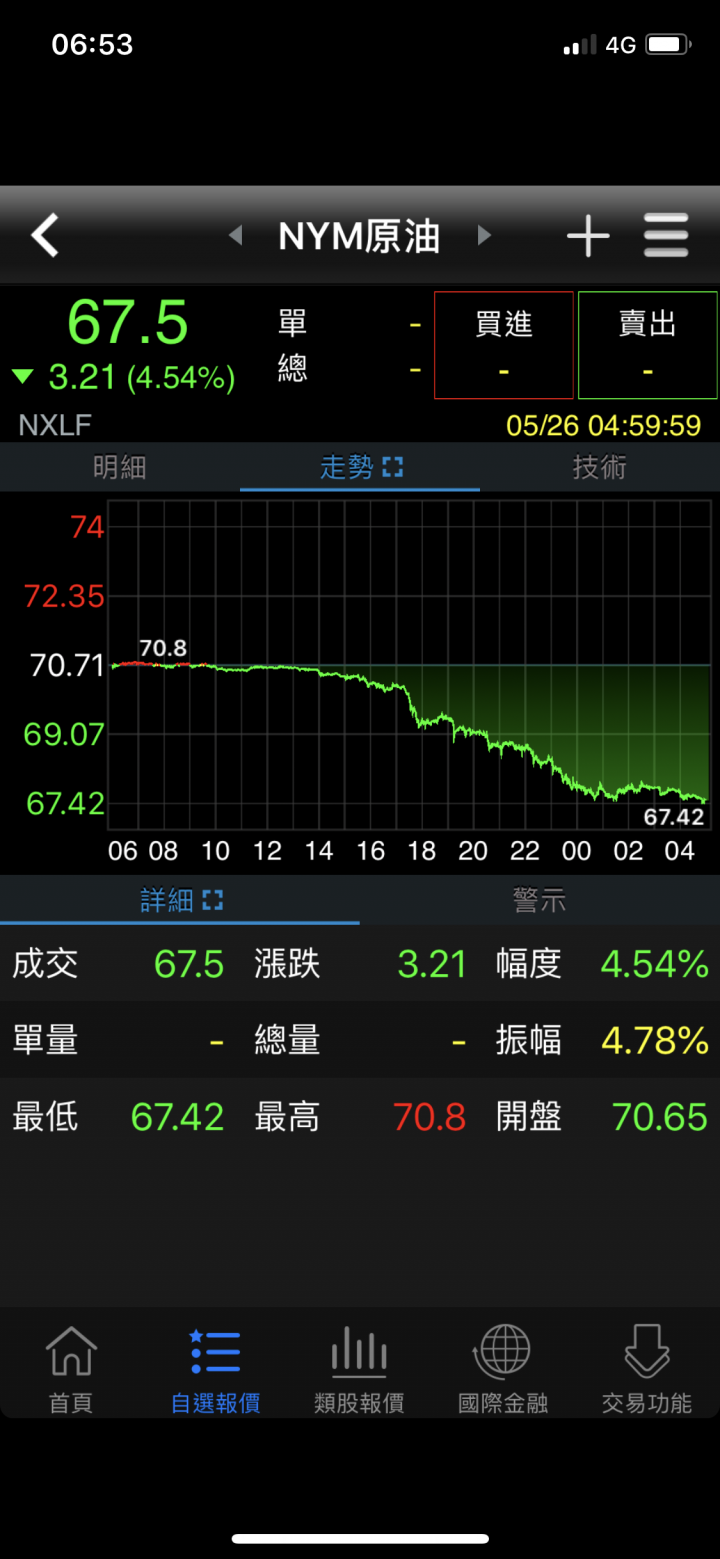Tap the 買進 buy box
The image size is (720, 1559).
point(504,346)
